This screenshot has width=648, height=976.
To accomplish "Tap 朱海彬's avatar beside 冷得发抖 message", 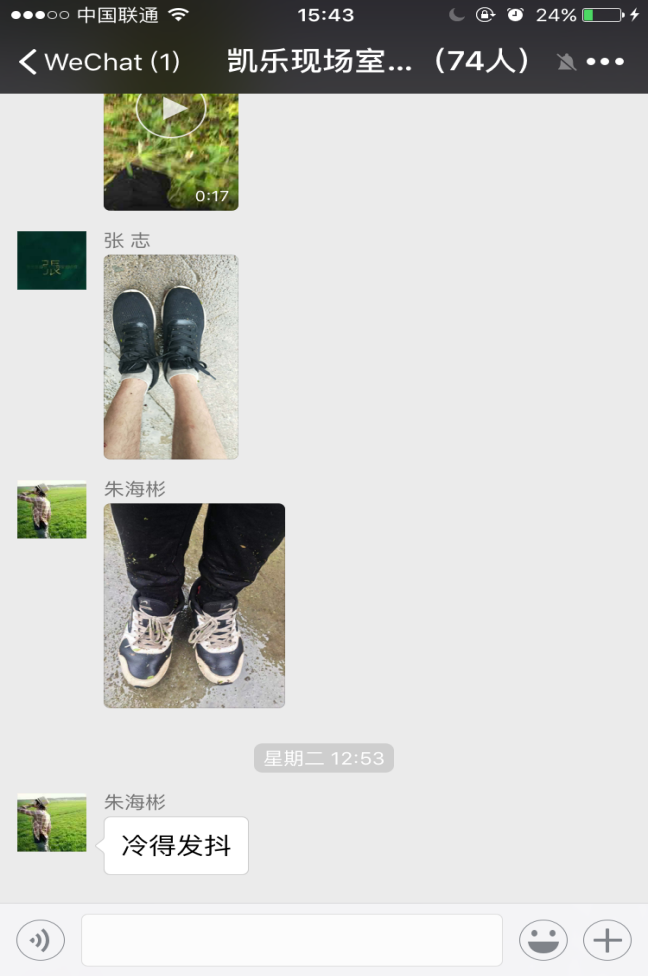I will [x=52, y=823].
